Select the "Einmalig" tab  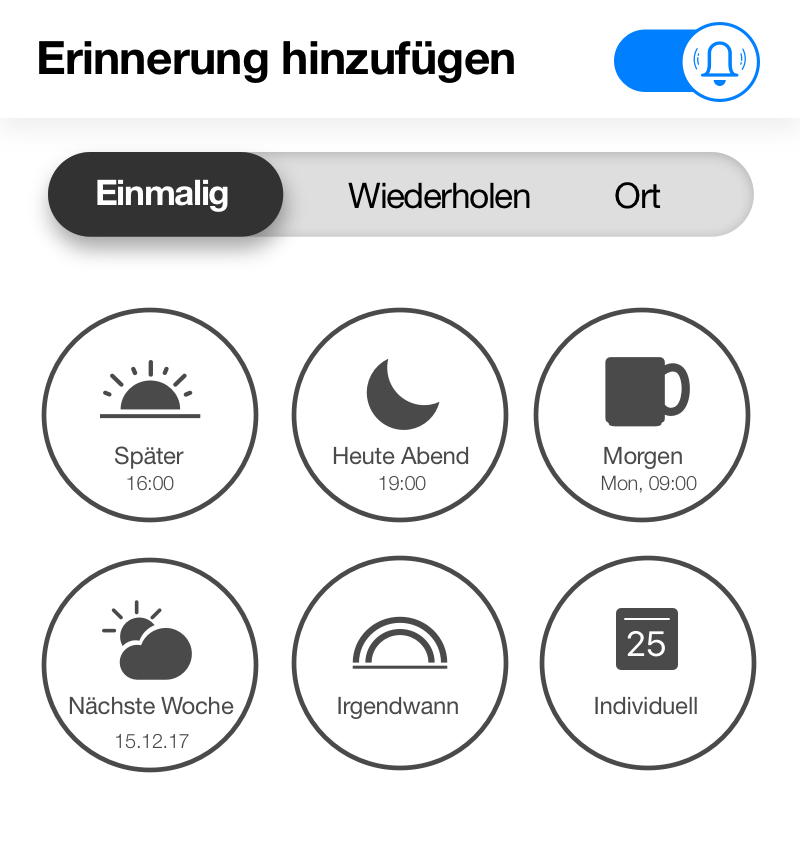click(x=164, y=195)
